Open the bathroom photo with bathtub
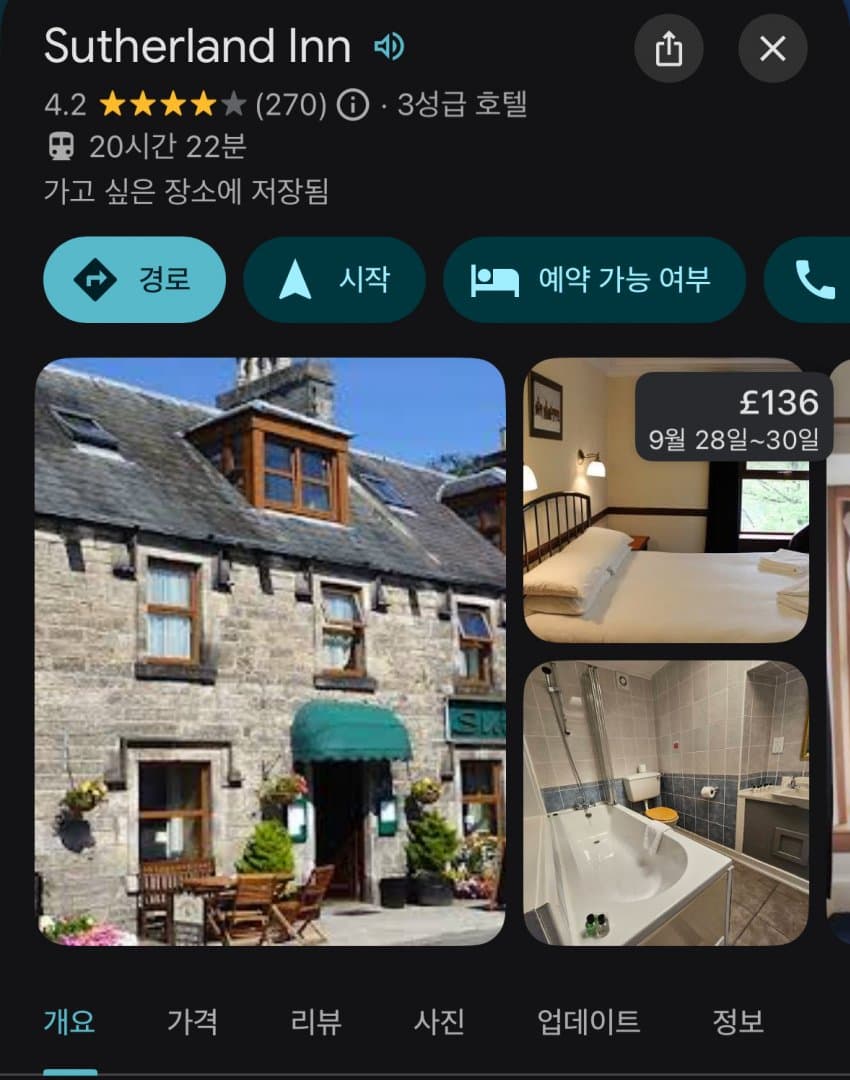Viewport: 850px width, 1080px height. point(665,802)
